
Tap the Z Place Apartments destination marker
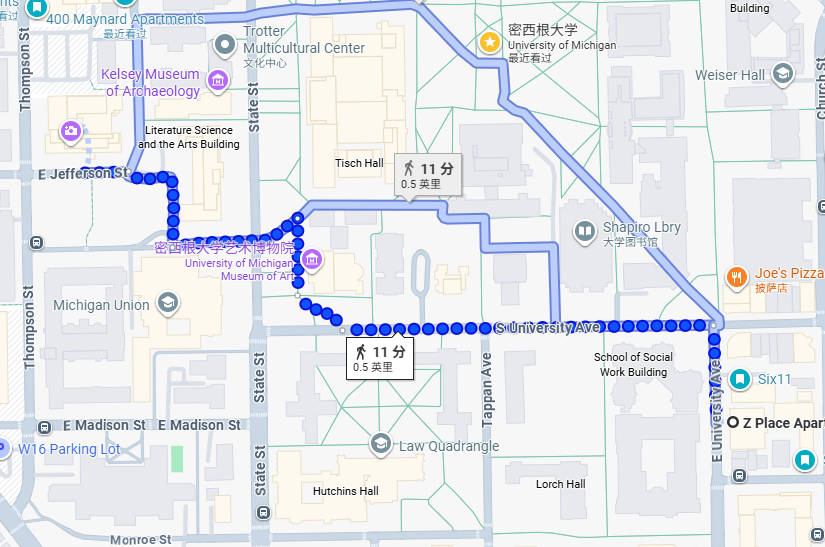[x=734, y=423]
